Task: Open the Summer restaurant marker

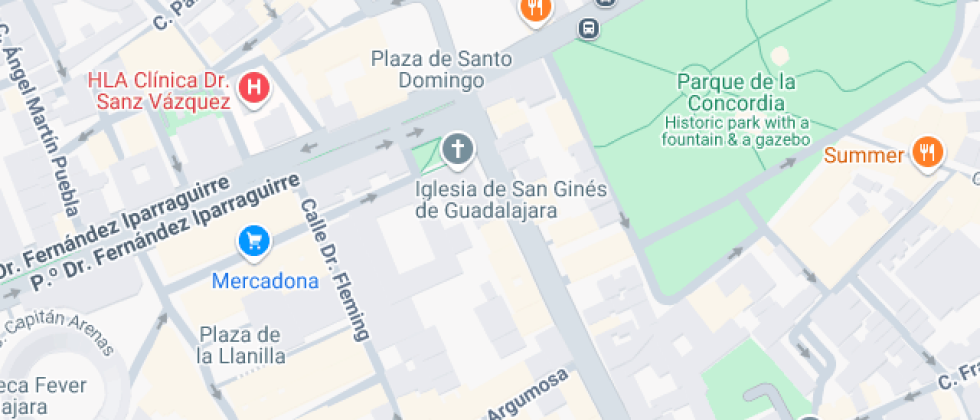Action: pyautogui.click(x=929, y=154)
